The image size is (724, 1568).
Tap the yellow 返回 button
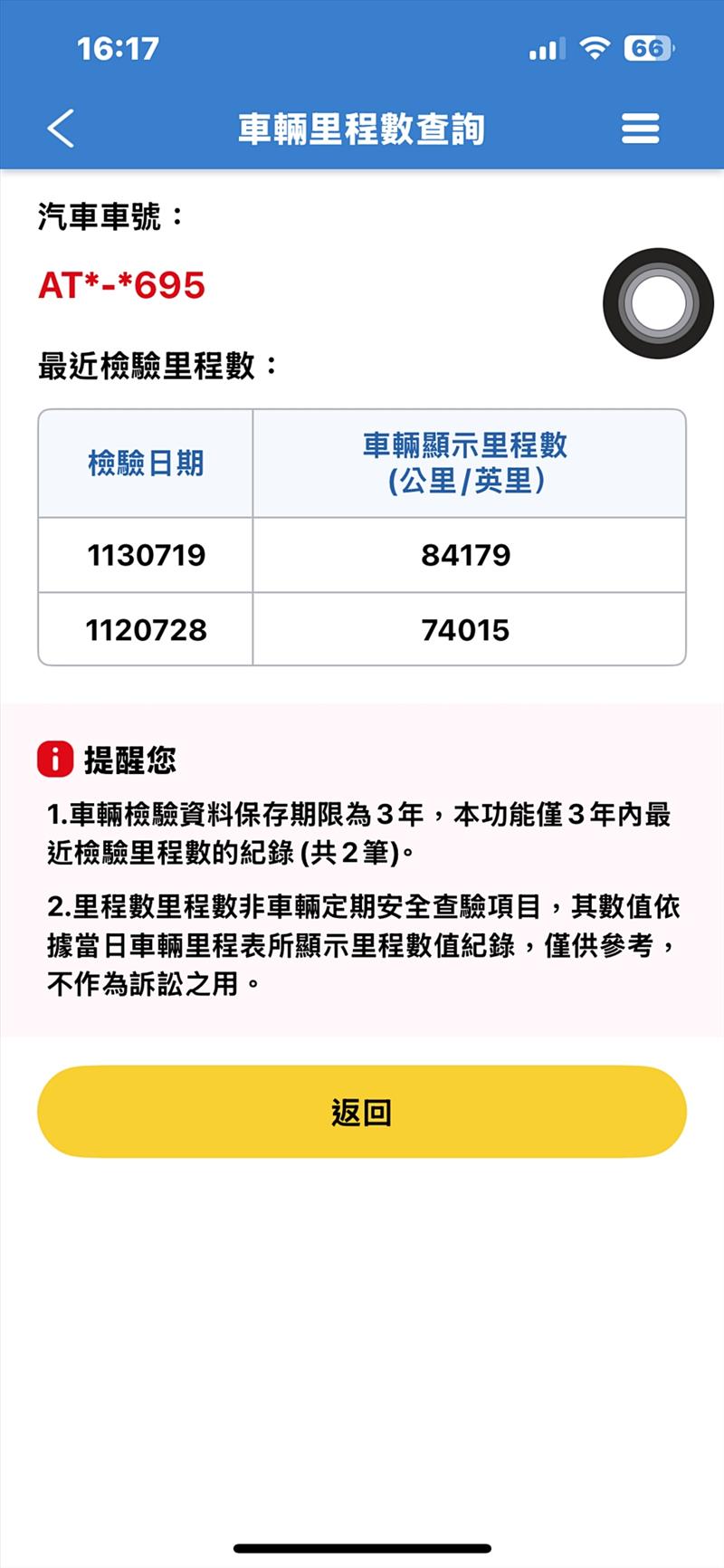pos(361,1112)
